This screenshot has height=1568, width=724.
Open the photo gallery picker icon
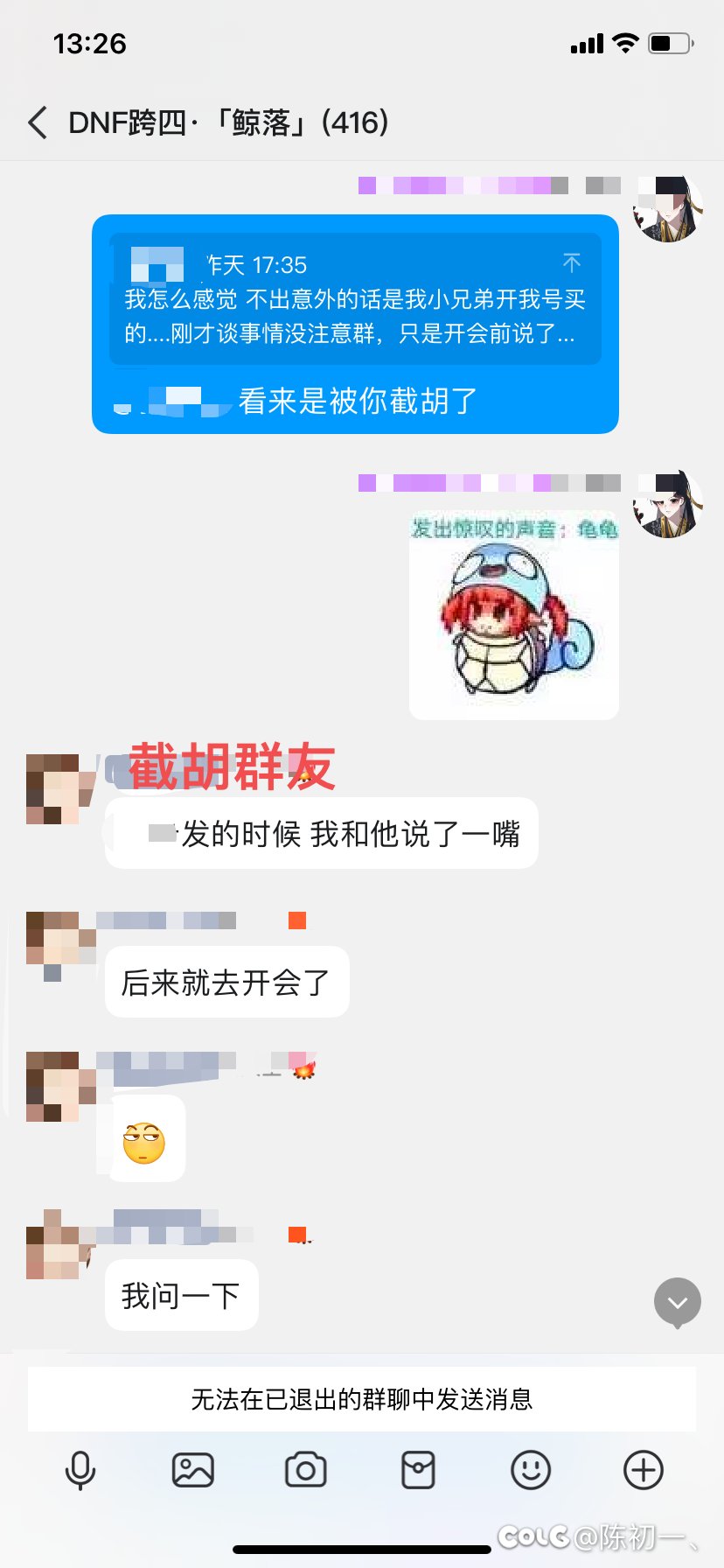(x=193, y=1470)
